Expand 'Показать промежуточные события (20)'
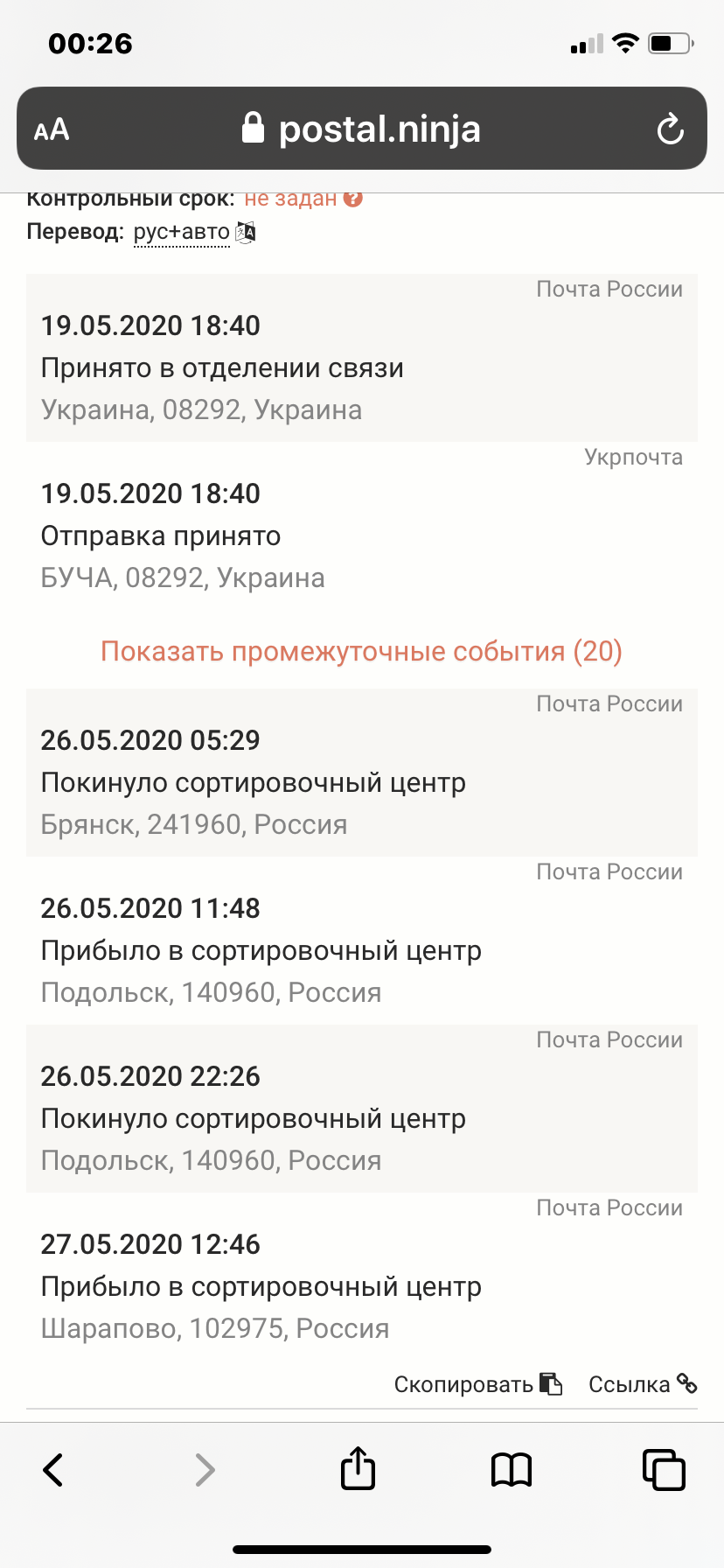724x1568 pixels. coord(362,651)
